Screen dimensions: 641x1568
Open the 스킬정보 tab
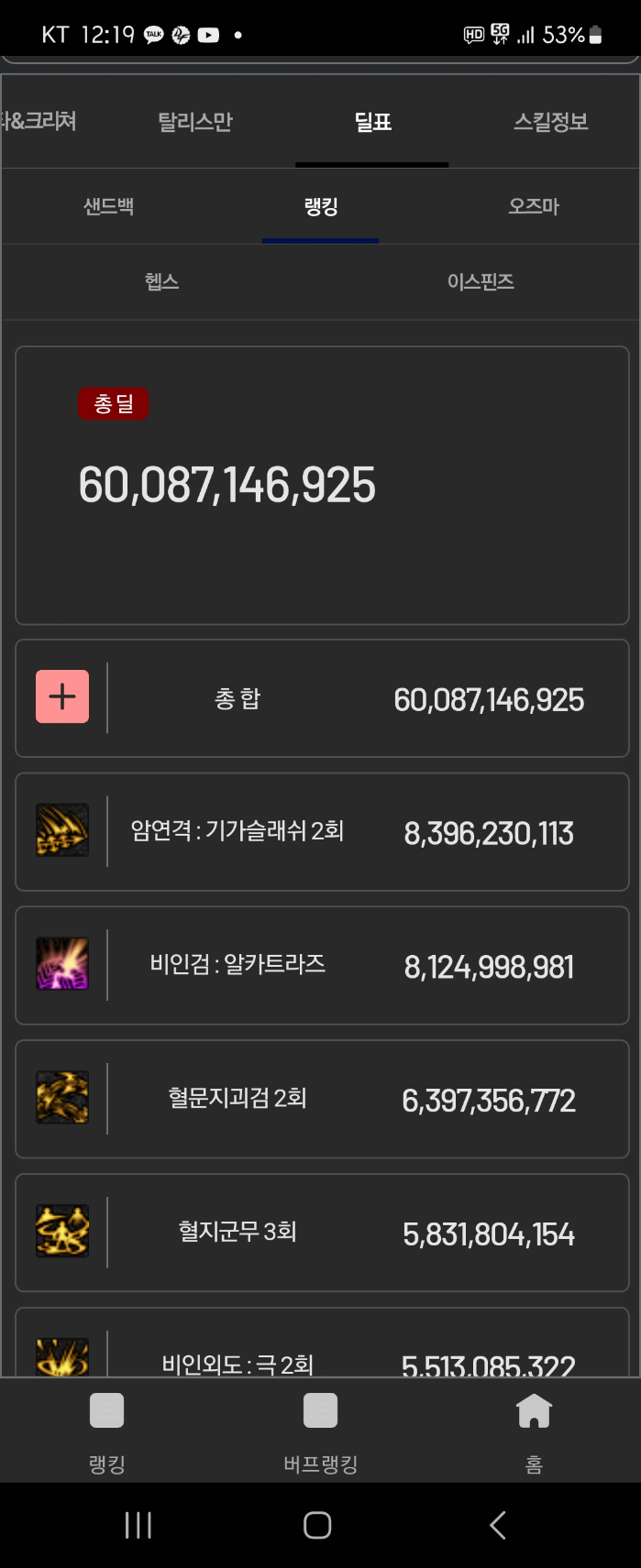click(x=550, y=122)
